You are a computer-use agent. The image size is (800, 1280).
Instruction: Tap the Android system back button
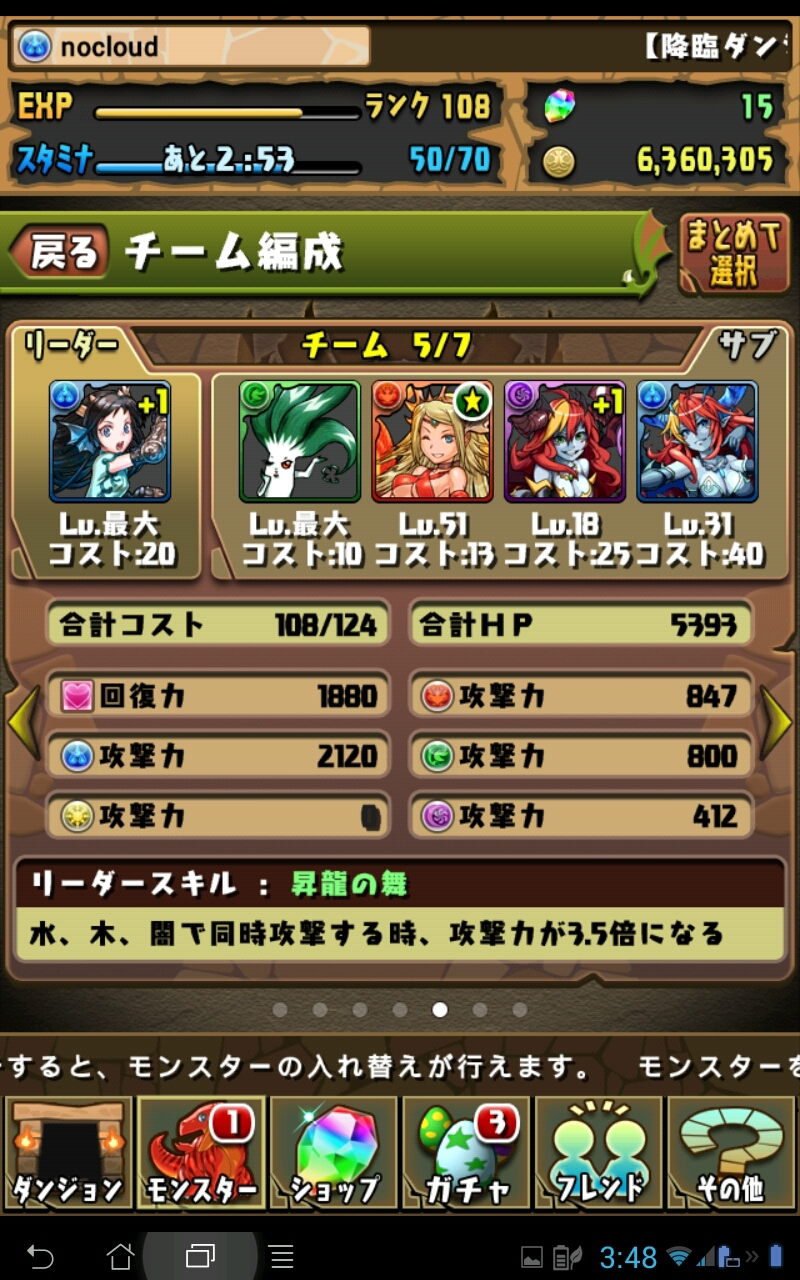click(x=40, y=1255)
